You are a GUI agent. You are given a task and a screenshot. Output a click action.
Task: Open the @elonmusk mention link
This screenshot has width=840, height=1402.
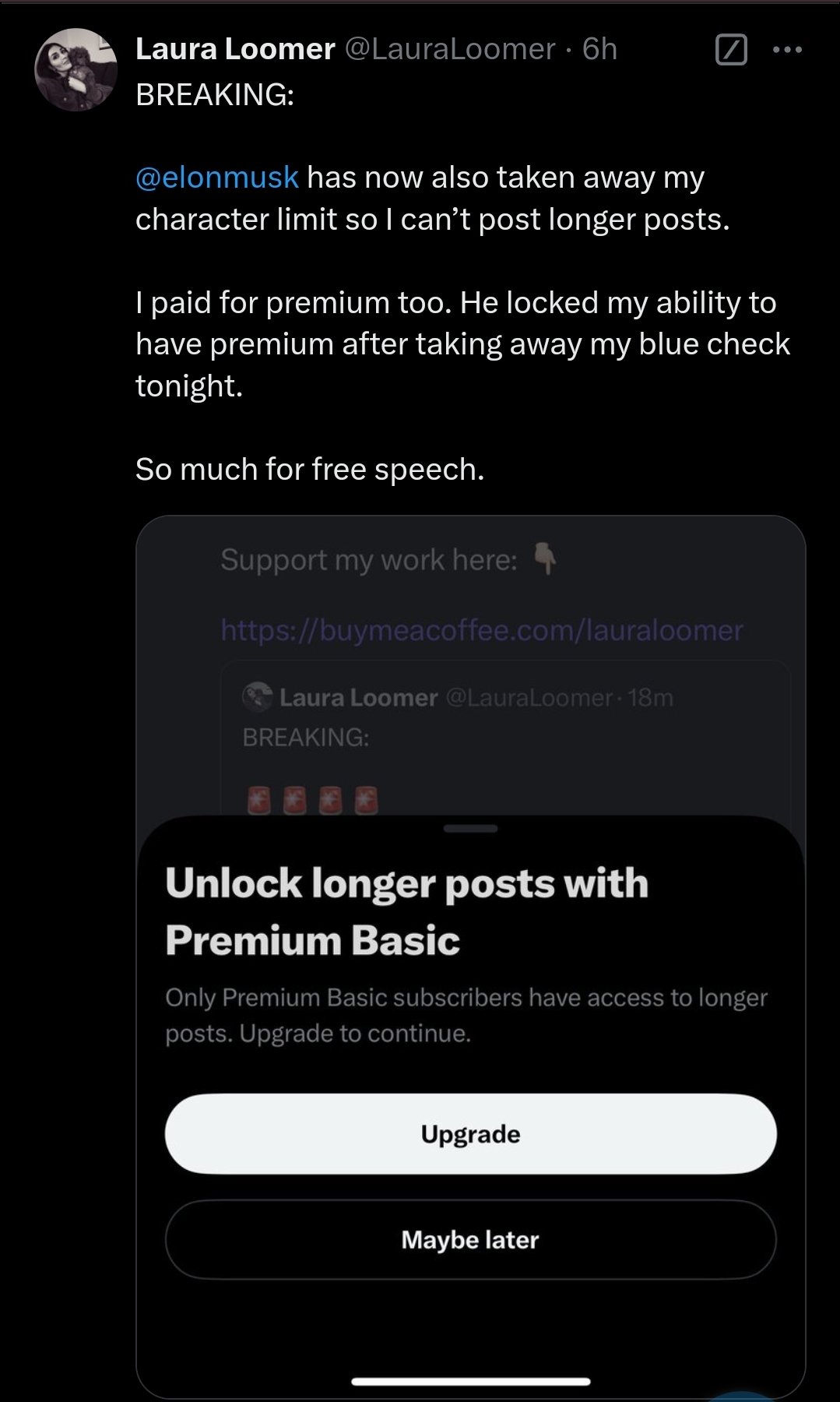(x=216, y=178)
